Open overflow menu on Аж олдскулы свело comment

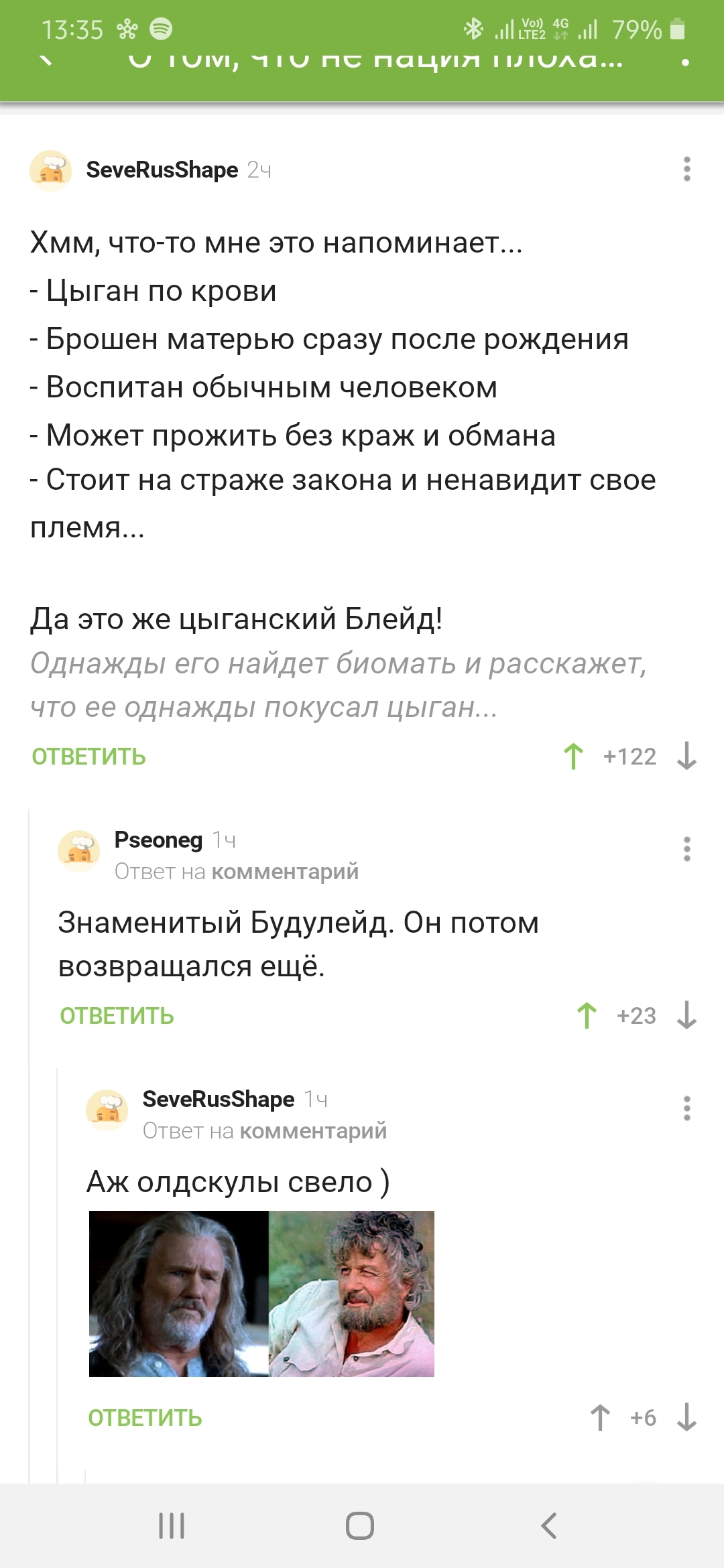(686, 1108)
